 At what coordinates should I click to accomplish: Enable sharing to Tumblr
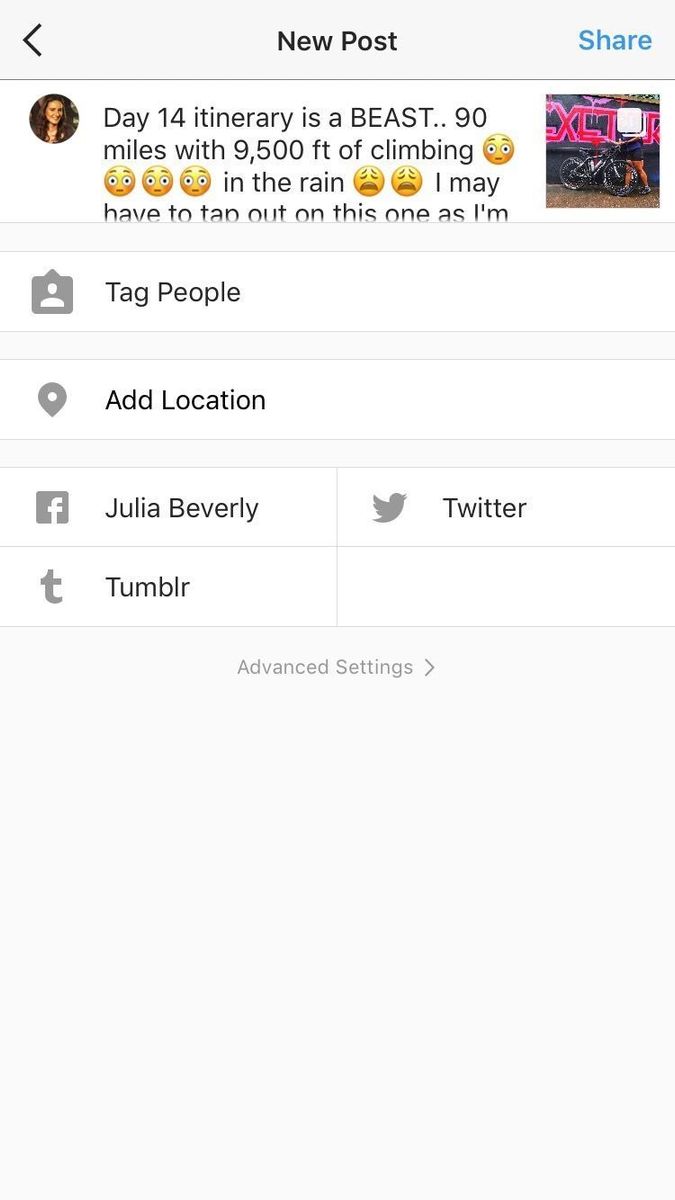tap(147, 587)
